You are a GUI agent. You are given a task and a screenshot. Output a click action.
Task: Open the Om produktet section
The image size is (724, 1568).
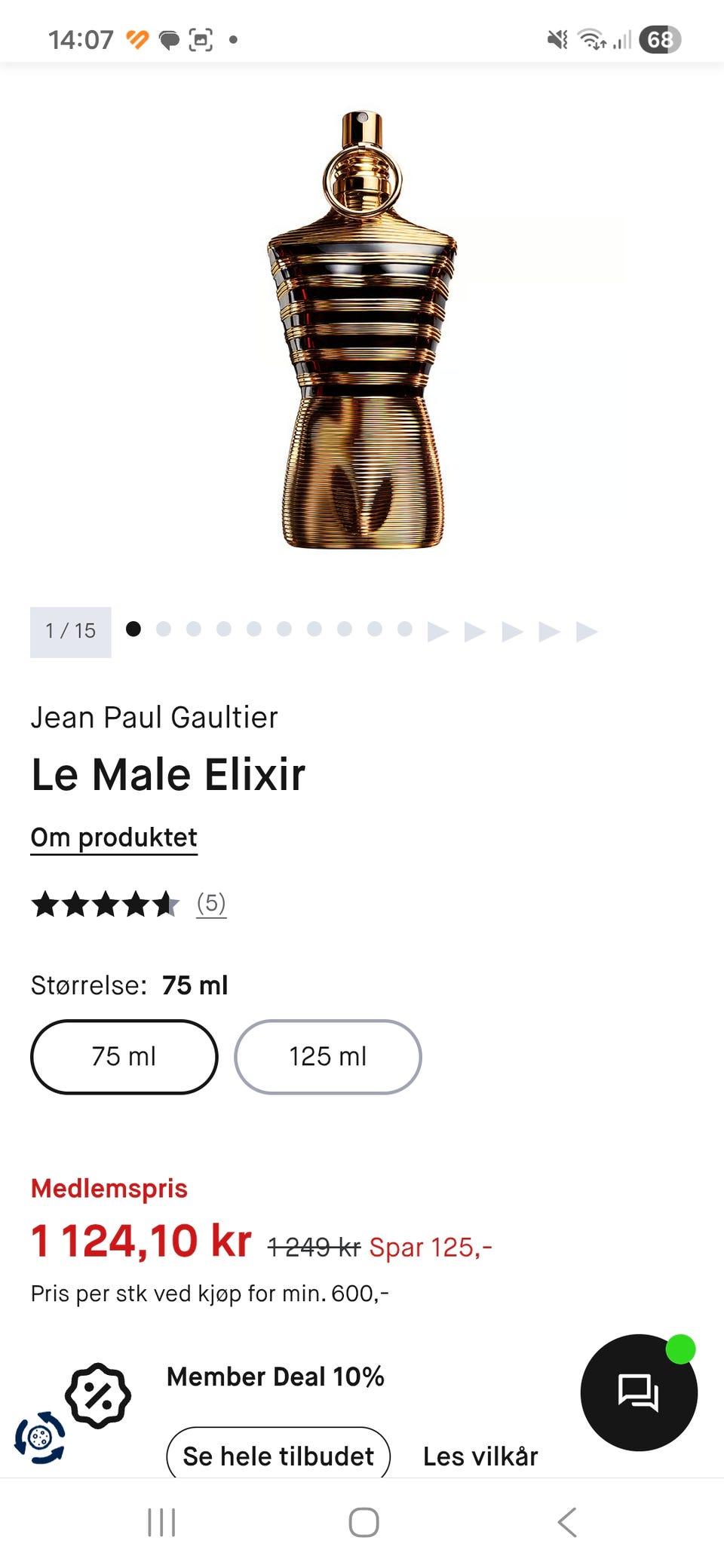pos(113,837)
